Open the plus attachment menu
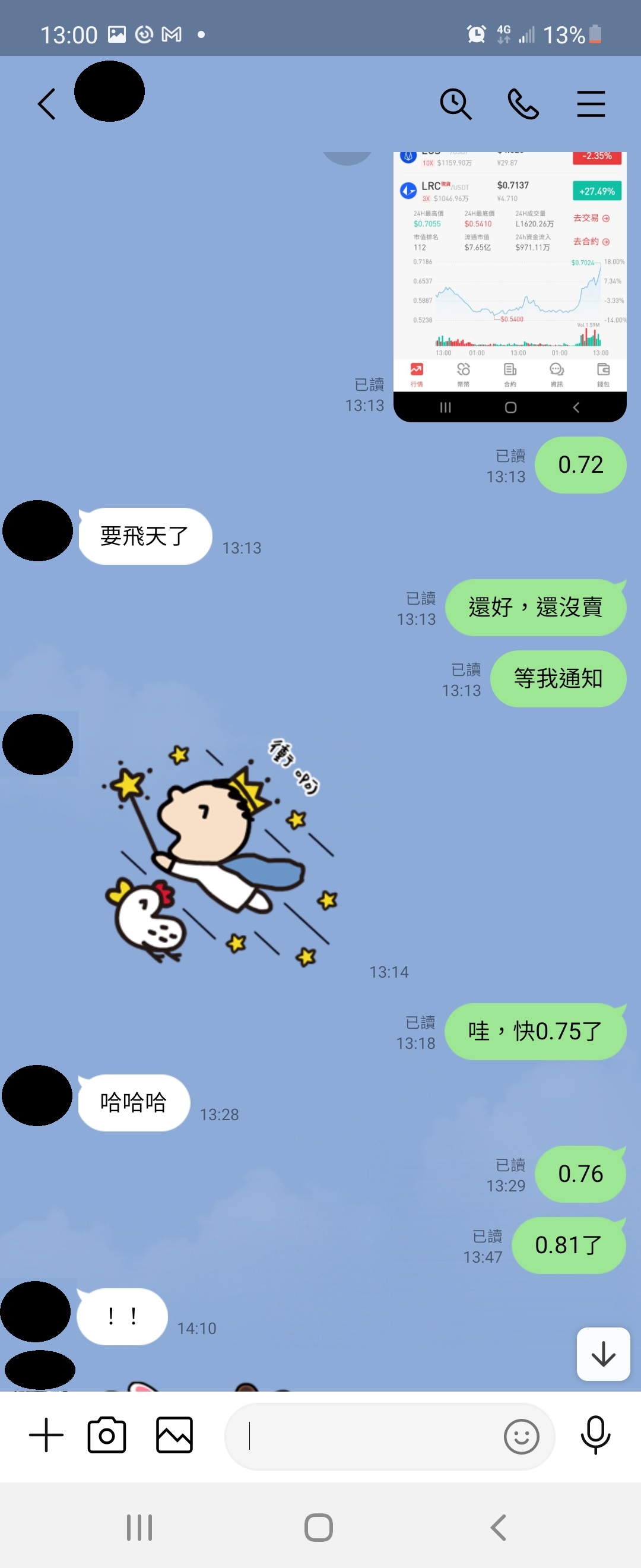Viewport: 641px width, 1568px height. pos(46,1436)
